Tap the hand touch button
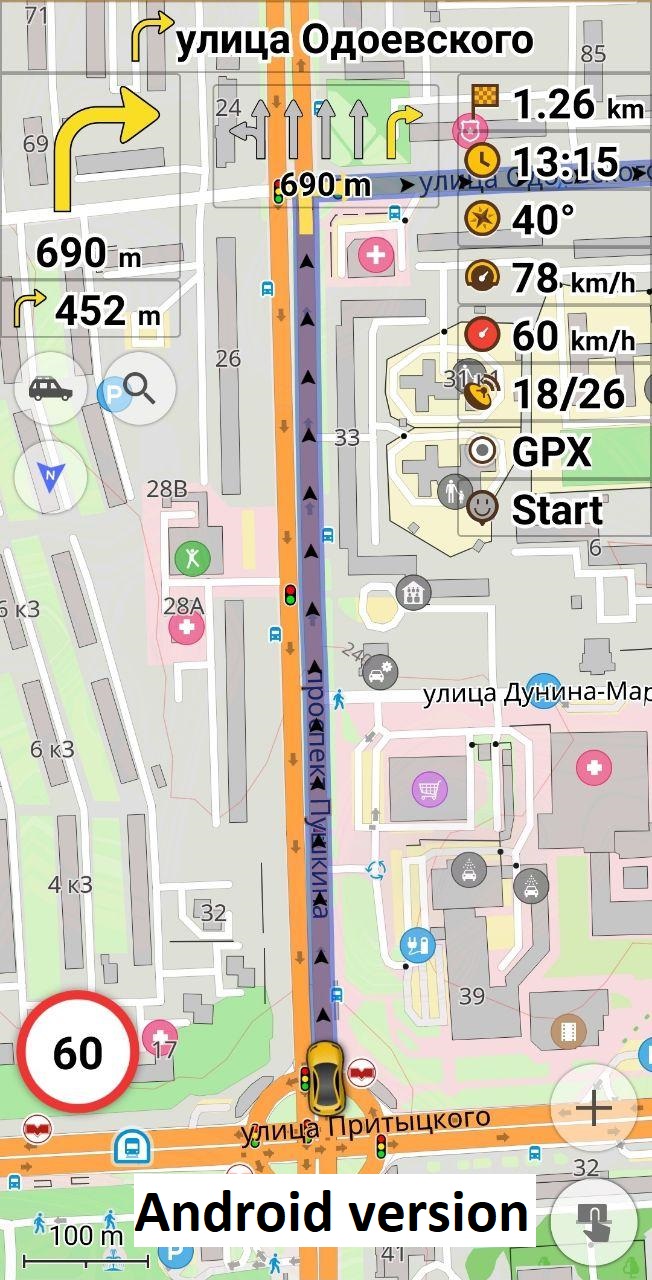 click(593, 1221)
